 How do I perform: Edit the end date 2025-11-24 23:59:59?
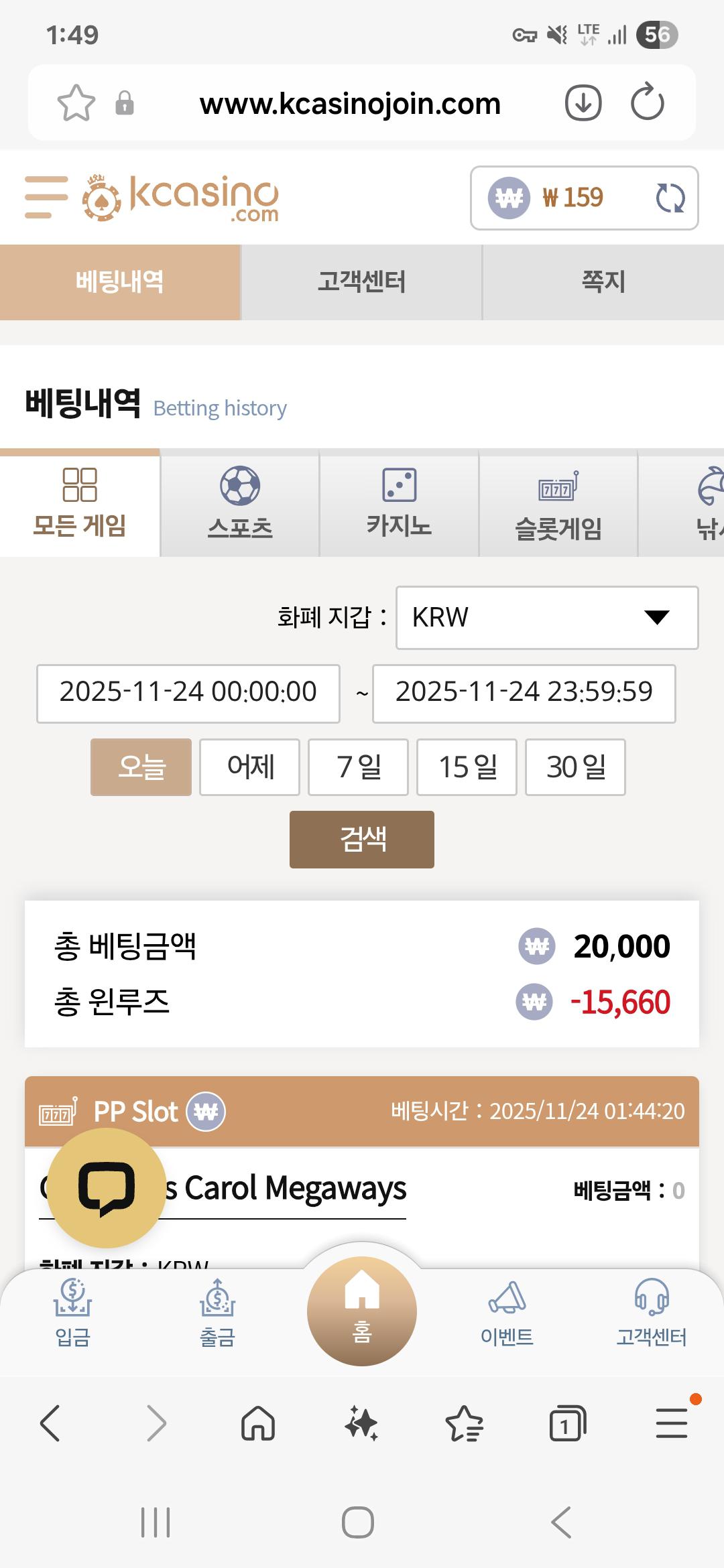[x=524, y=693]
